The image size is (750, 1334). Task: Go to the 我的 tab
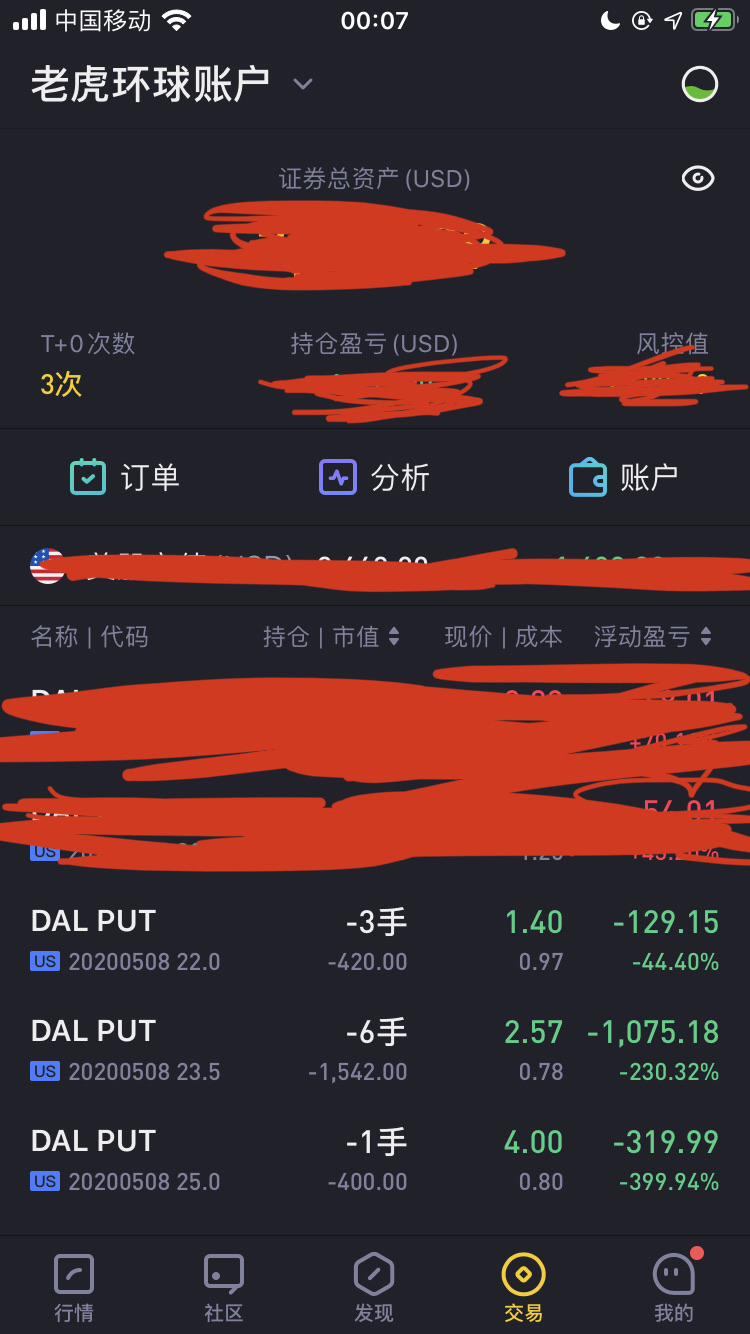(x=674, y=1288)
